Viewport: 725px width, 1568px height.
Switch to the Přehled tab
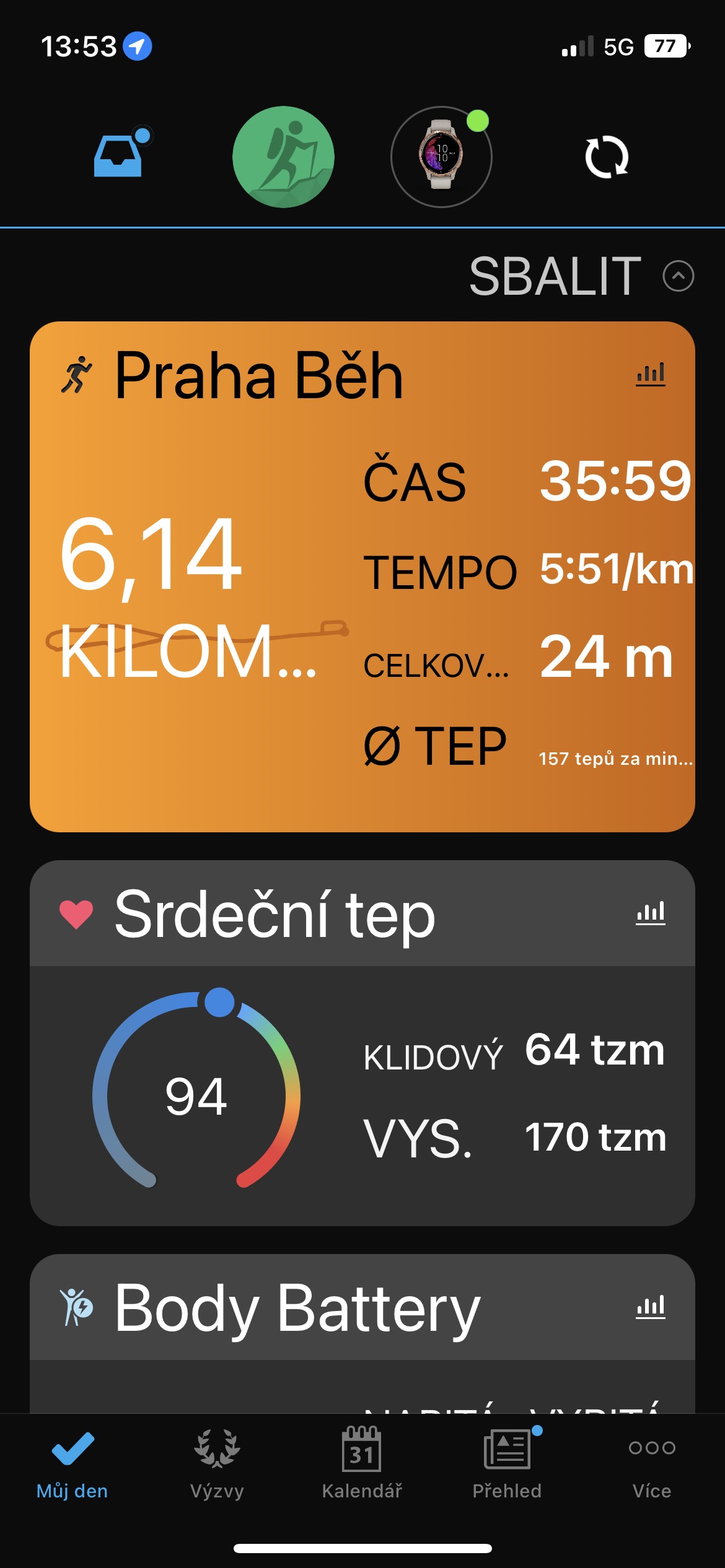[507, 1464]
